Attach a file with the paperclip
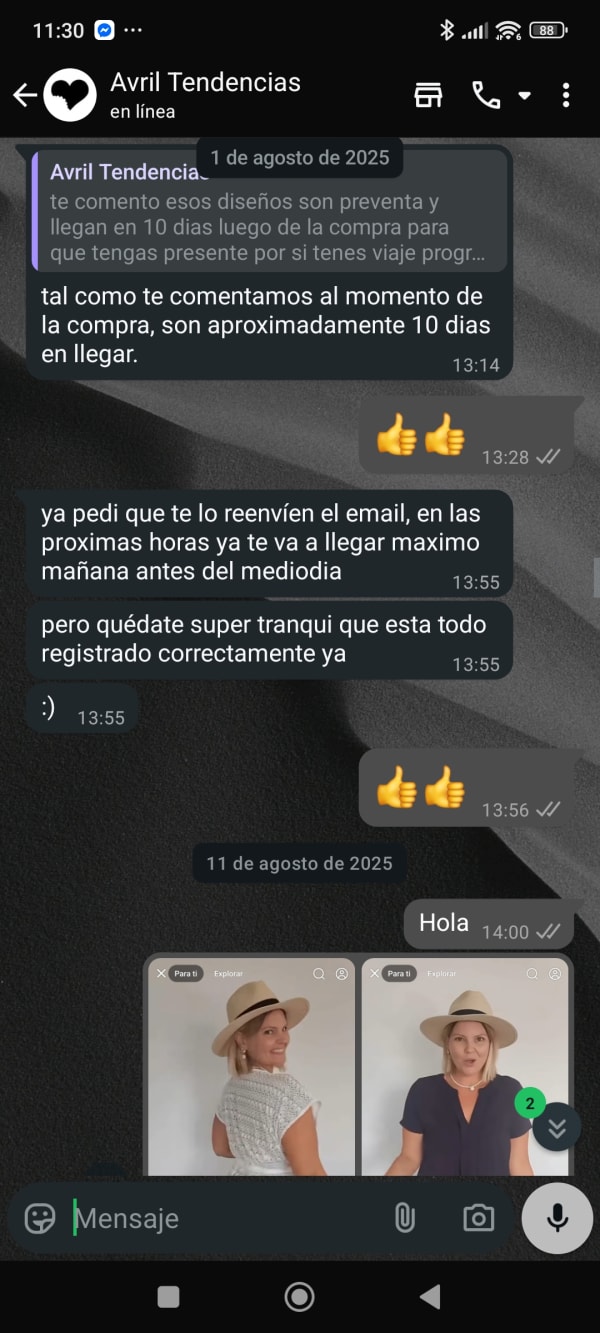Screen dimensions: 600x1333 pyautogui.click(x=405, y=1218)
